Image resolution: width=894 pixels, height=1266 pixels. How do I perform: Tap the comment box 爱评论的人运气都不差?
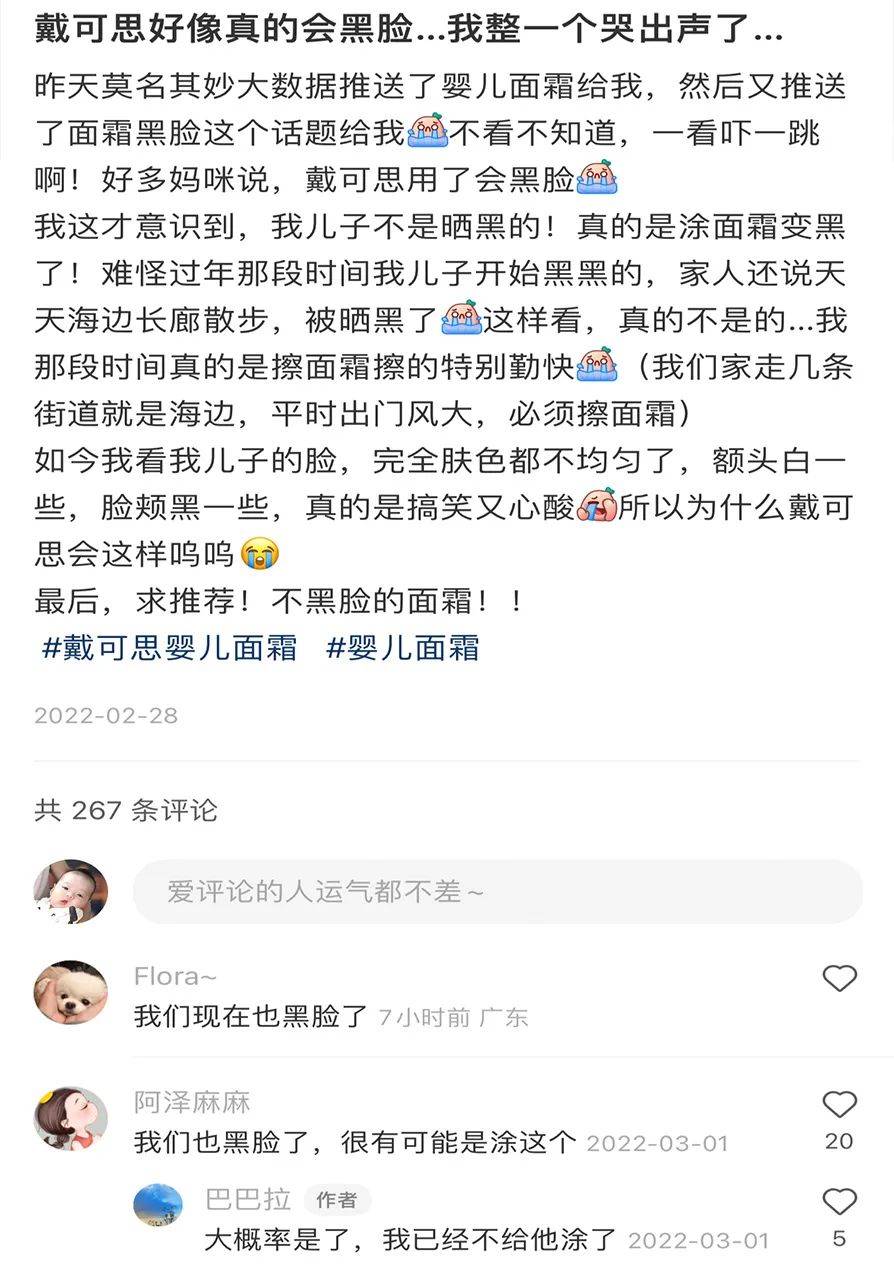(497, 891)
